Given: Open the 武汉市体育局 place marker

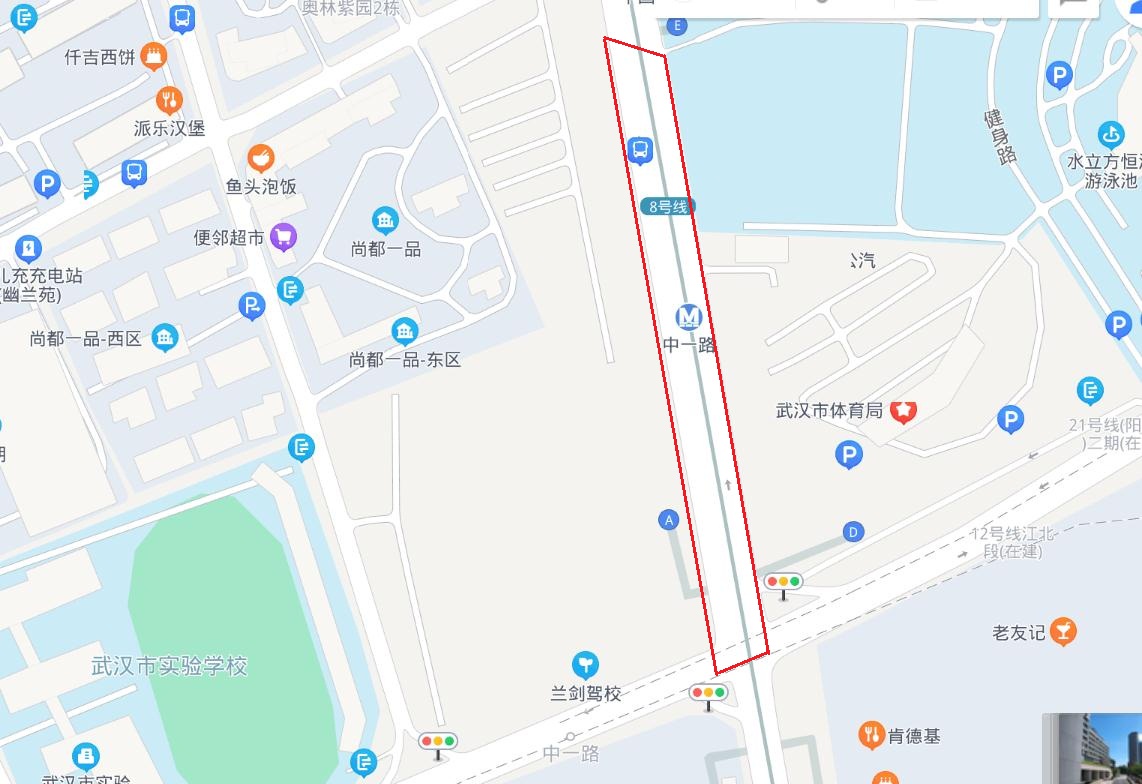Looking at the screenshot, I should 904,410.
